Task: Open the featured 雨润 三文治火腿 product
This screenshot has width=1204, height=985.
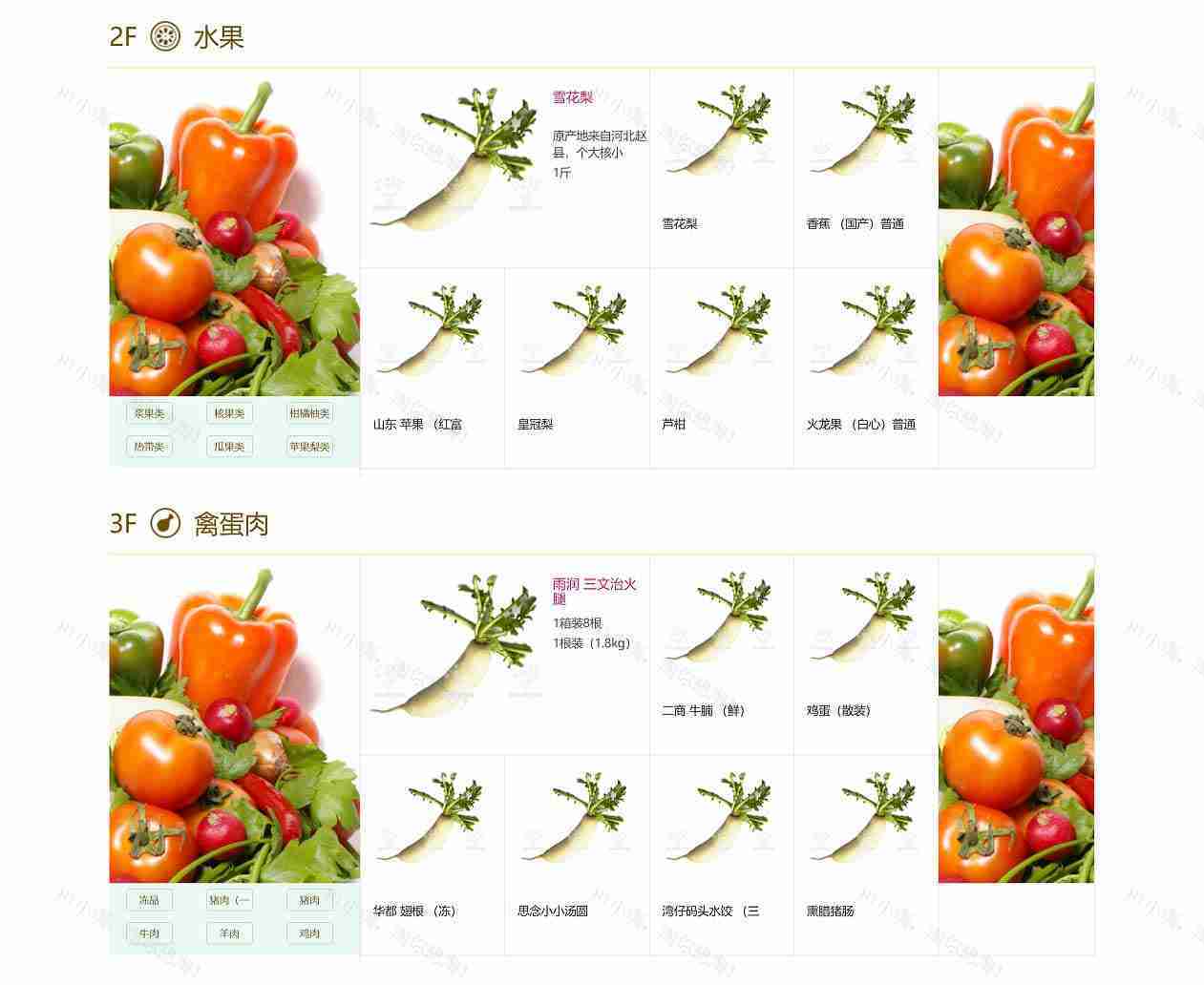Action: pyautogui.click(x=594, y=591)
